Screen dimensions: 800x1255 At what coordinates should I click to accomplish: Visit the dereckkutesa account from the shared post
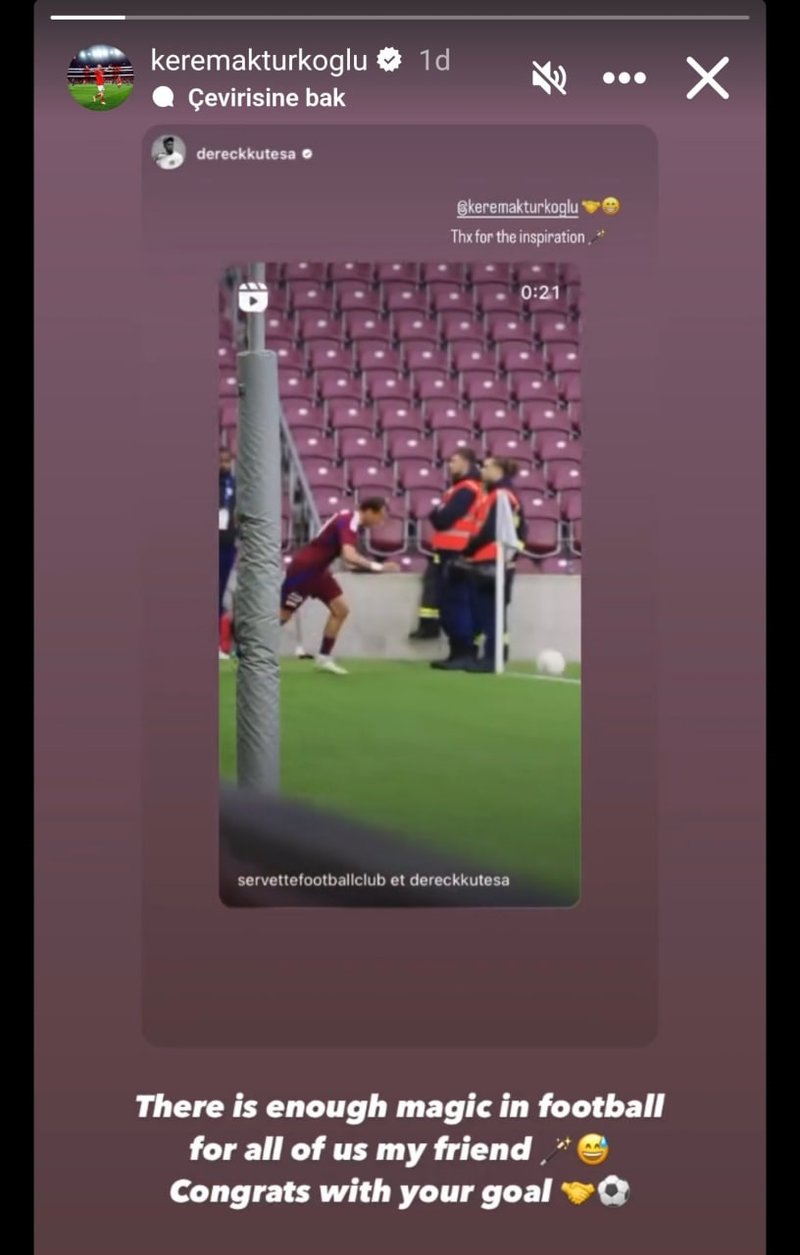pyautogui.click(x=245, y=154)
